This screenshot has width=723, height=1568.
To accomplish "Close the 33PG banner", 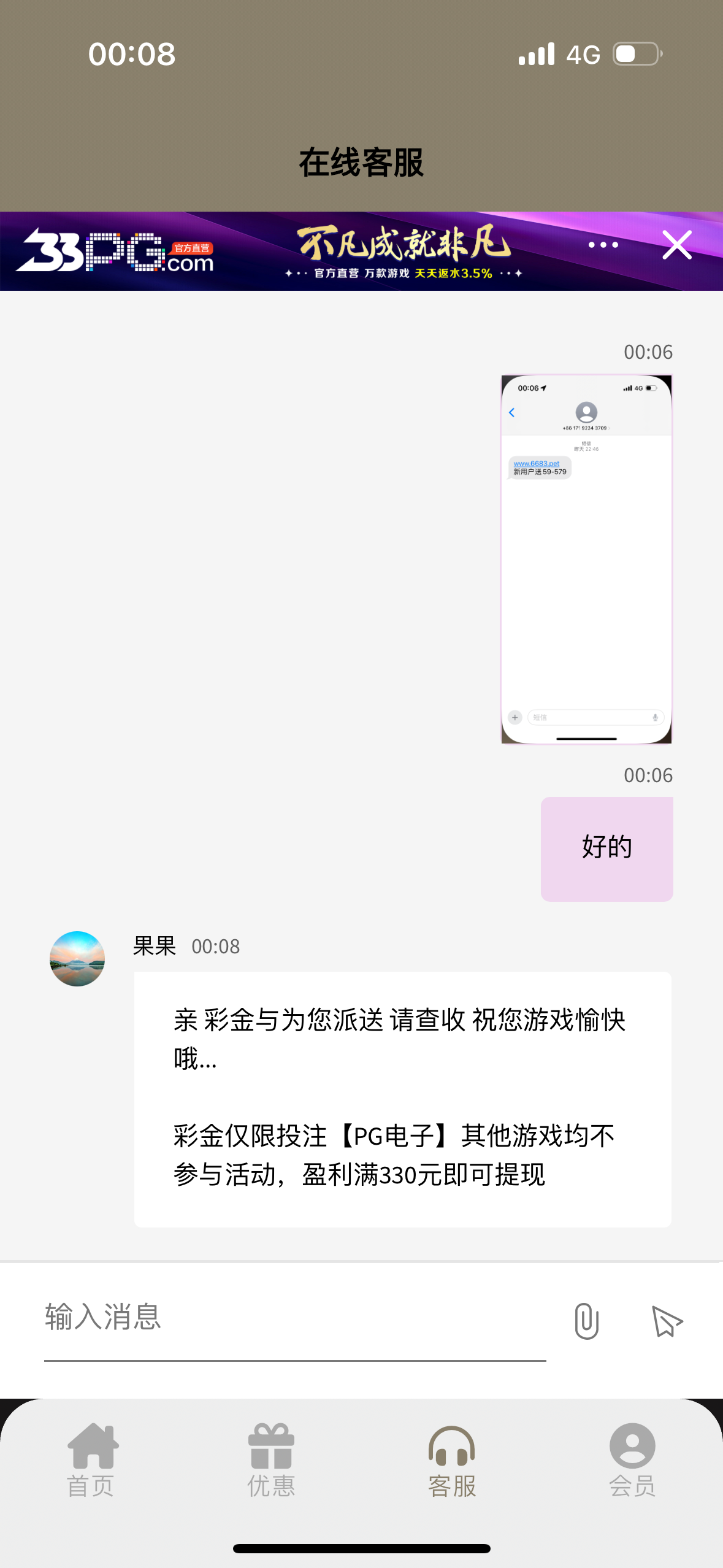I will coord(677,245).
